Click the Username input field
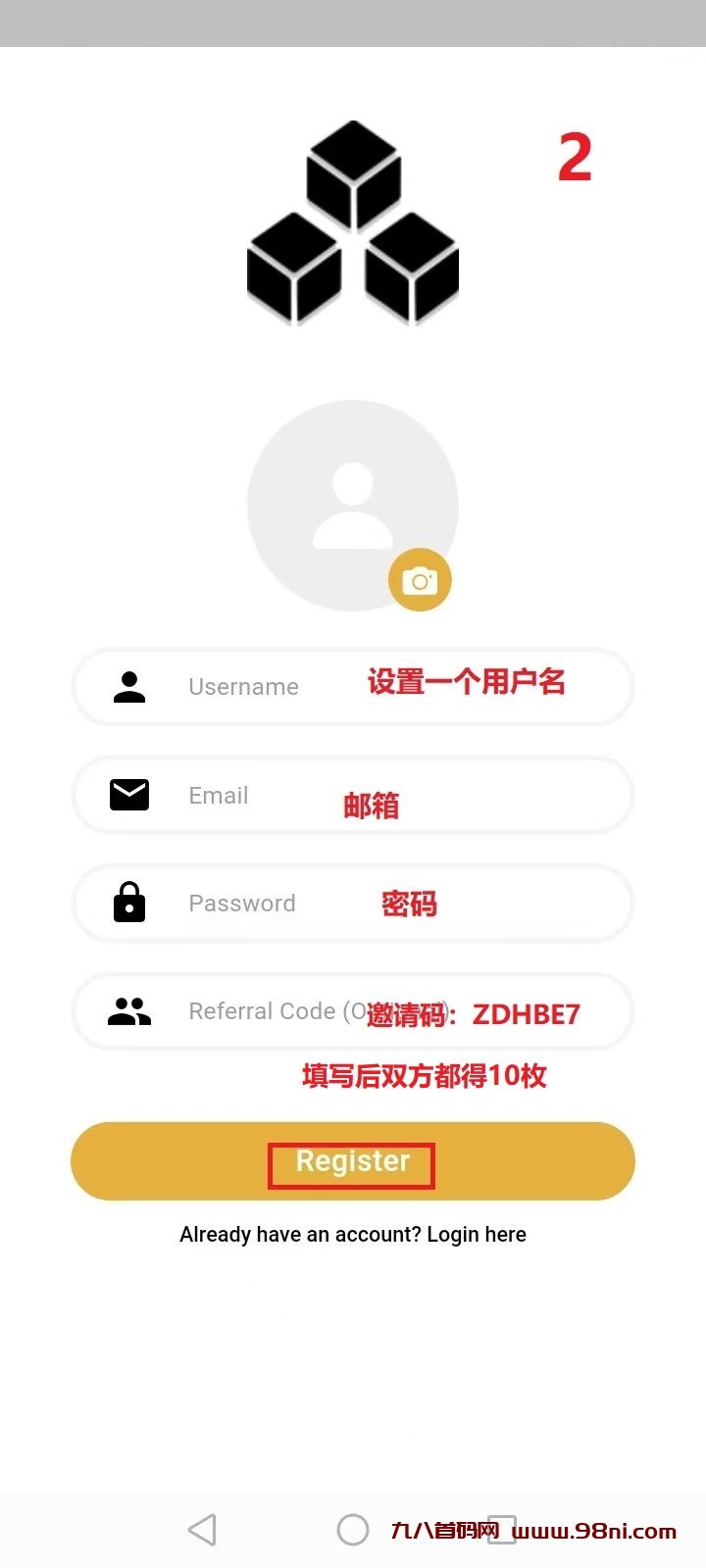The height and width of the screenshot is (1568, 706). (243, 687)
